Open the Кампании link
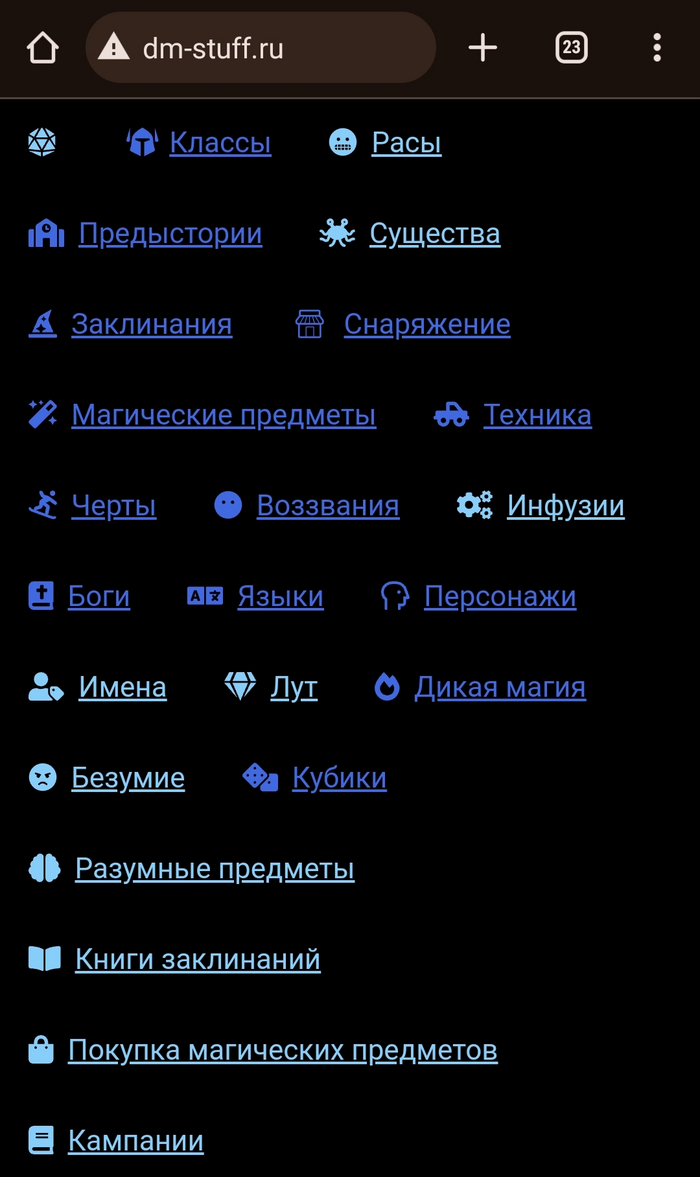 click(135, 1141)
